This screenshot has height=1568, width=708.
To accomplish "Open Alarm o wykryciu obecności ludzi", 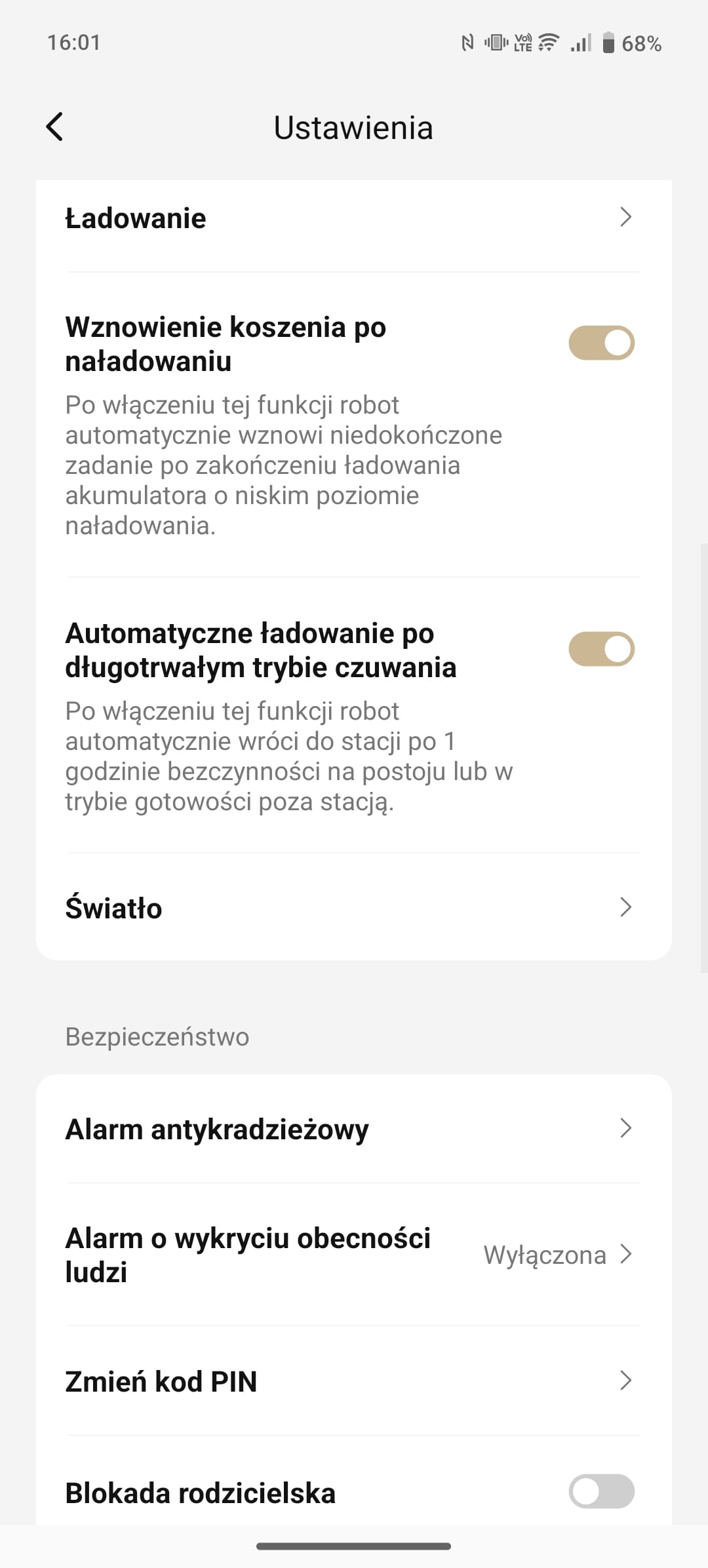I will coord(354,1255).
